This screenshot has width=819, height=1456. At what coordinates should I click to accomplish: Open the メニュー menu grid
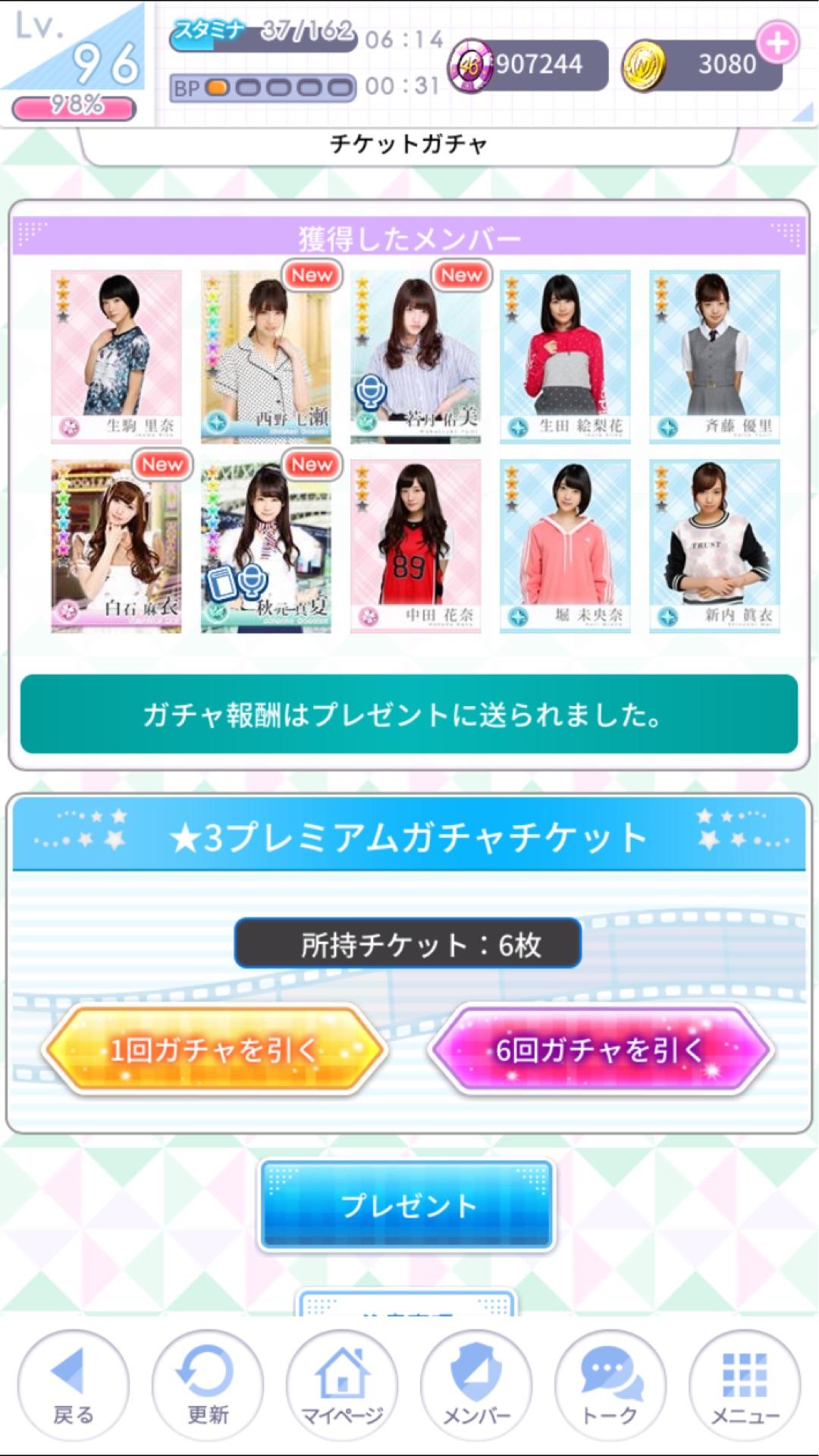[x=745, y=1385]
